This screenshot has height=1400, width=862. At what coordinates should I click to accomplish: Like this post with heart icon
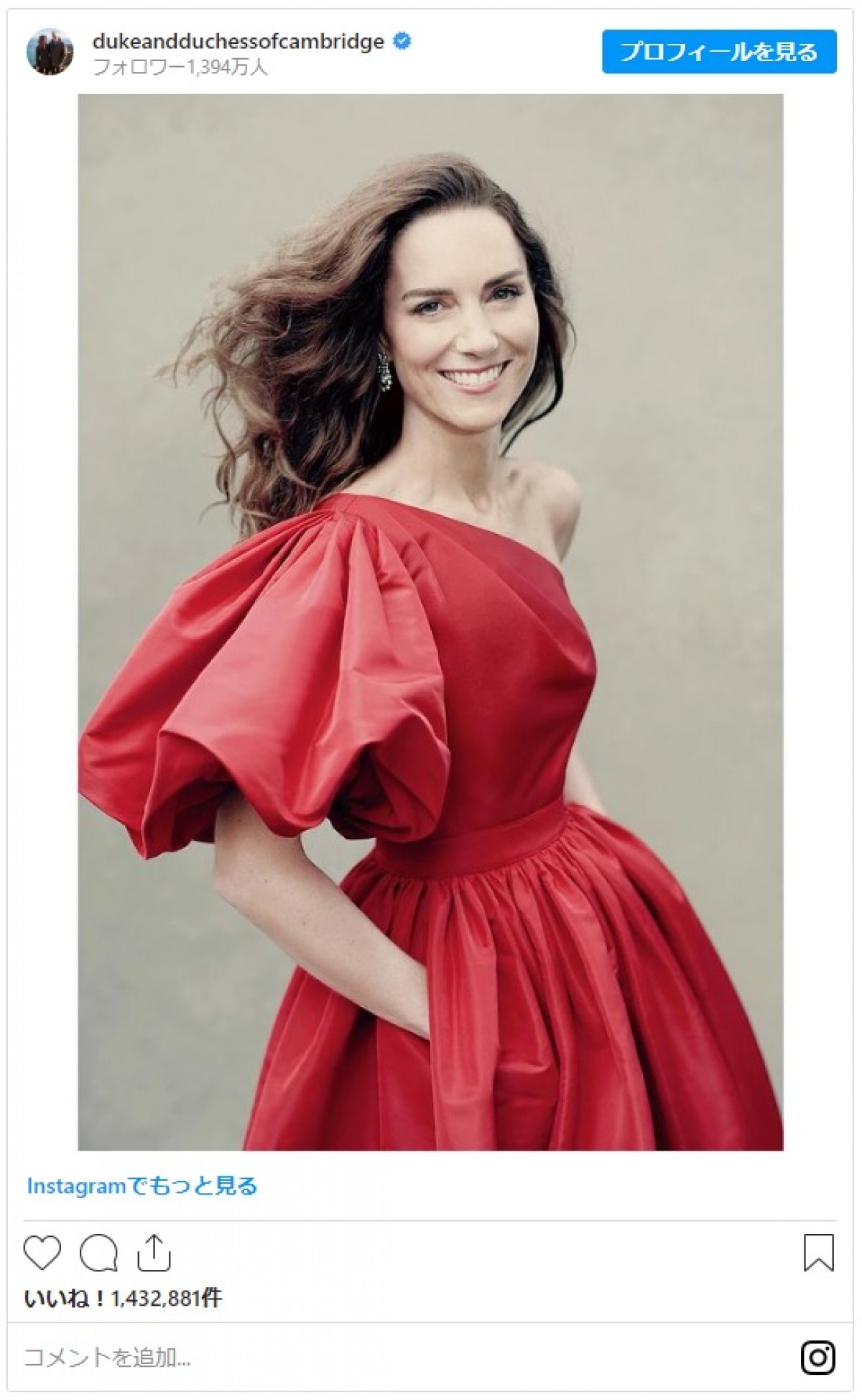click(x=42, y=1253)
